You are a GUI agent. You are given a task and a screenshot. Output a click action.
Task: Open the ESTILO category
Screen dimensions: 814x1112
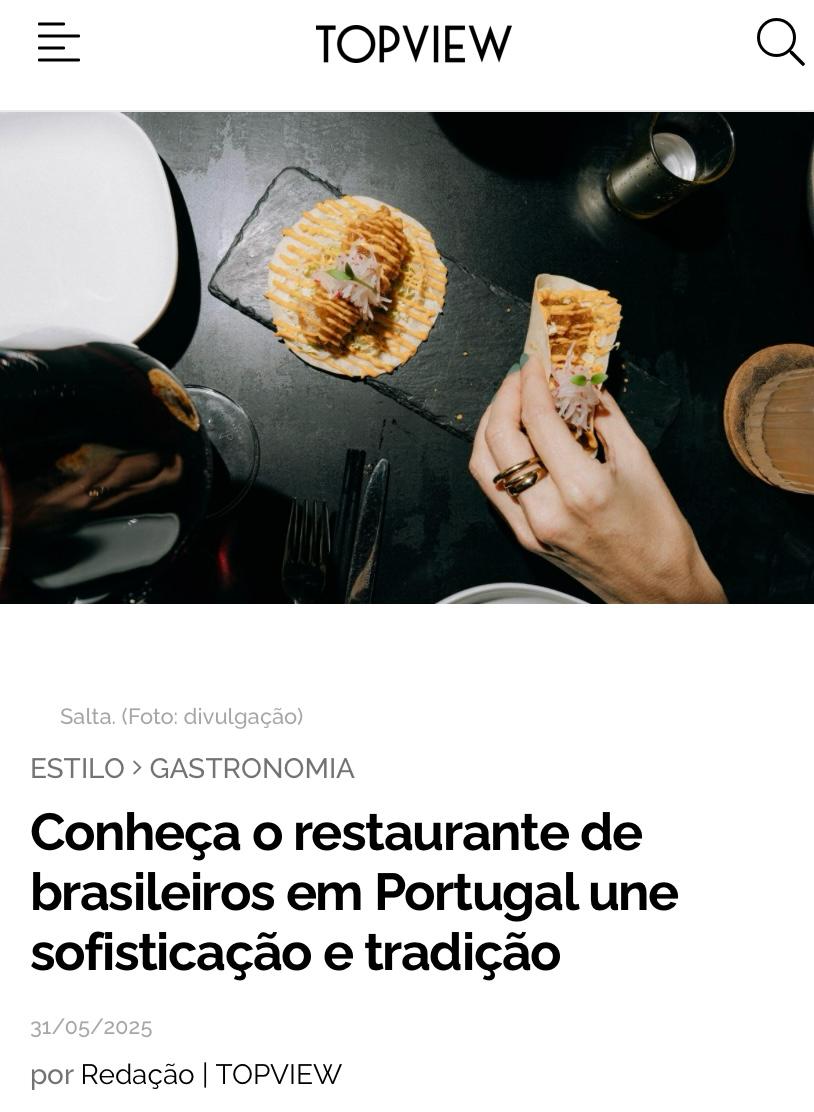(77, 768)
